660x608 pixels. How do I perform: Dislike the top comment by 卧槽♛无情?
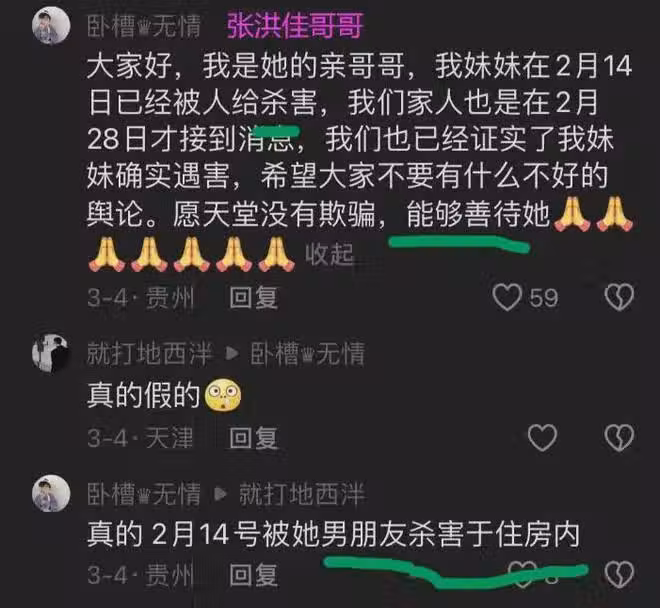[621, 296]
